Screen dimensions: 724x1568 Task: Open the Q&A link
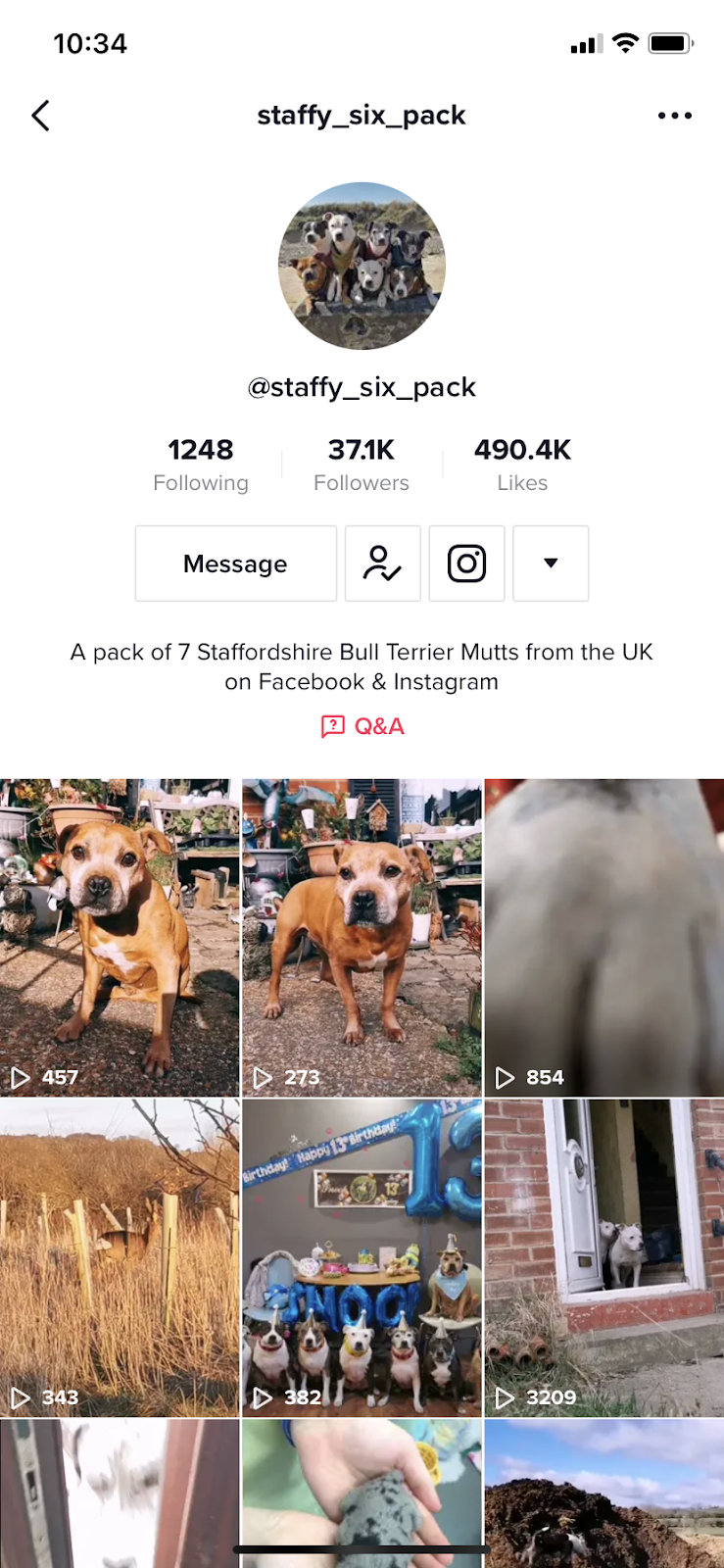(362, 726)
